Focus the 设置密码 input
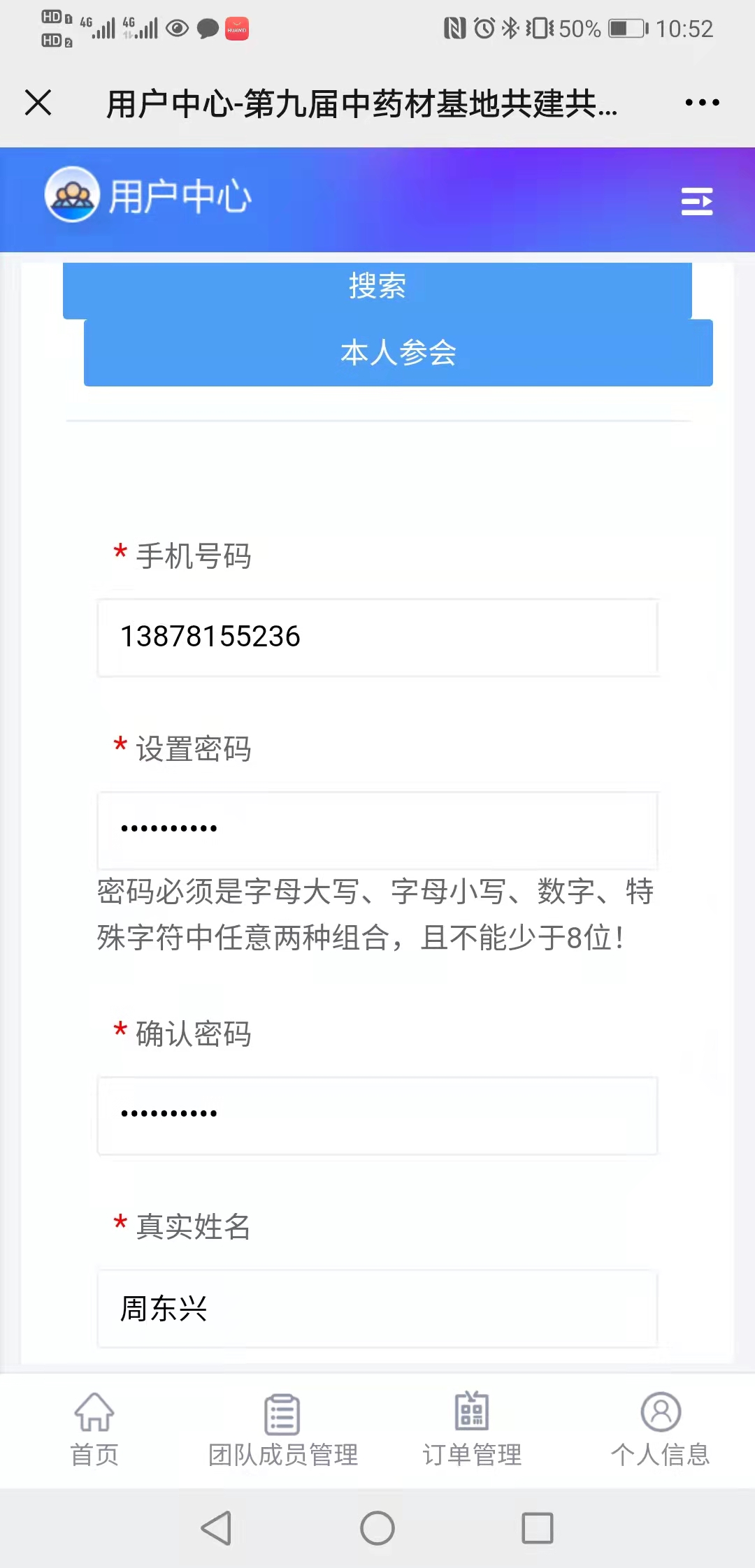The width and height of the screenshot is (755, 1568). coord(377,830)
